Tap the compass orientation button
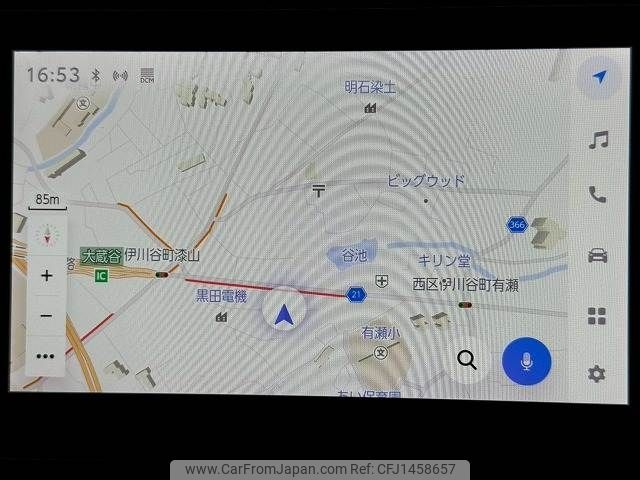The image size is (640, 480). click(44, 236)
